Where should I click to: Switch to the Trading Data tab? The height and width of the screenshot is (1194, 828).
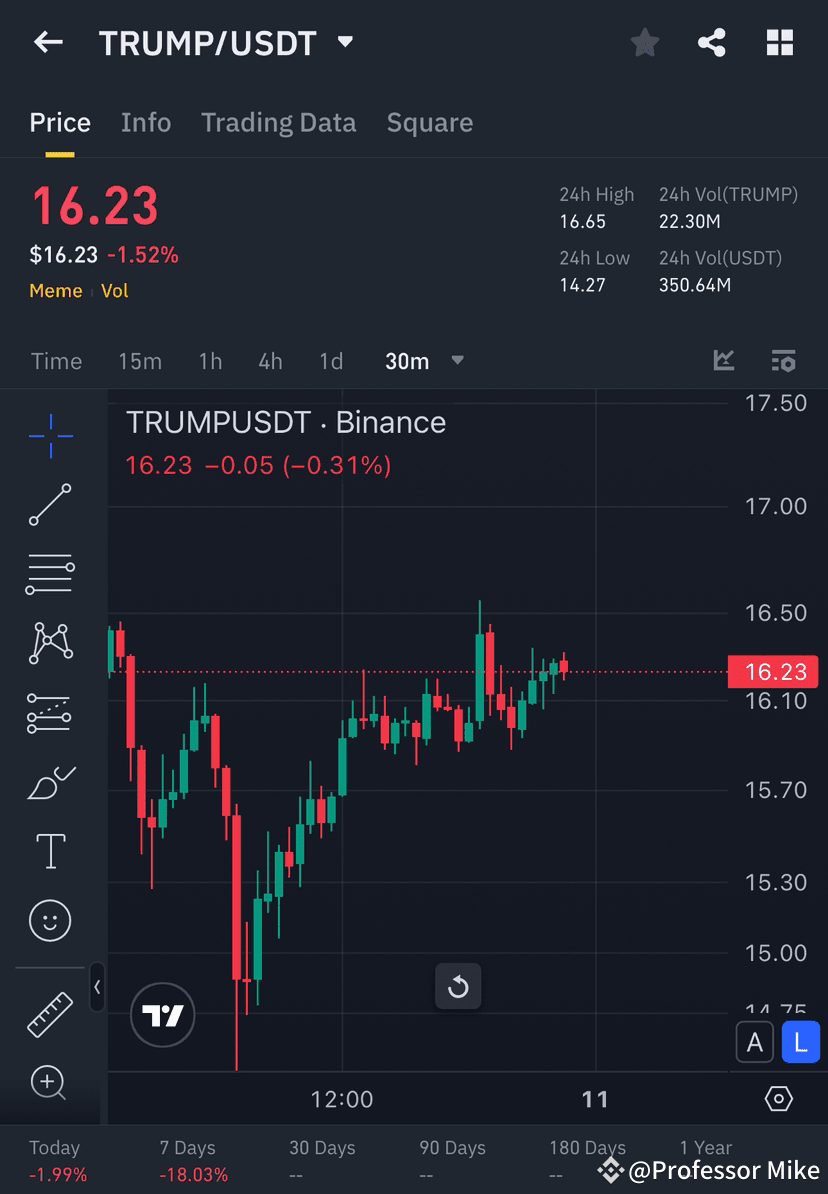(x=279, y=122)
